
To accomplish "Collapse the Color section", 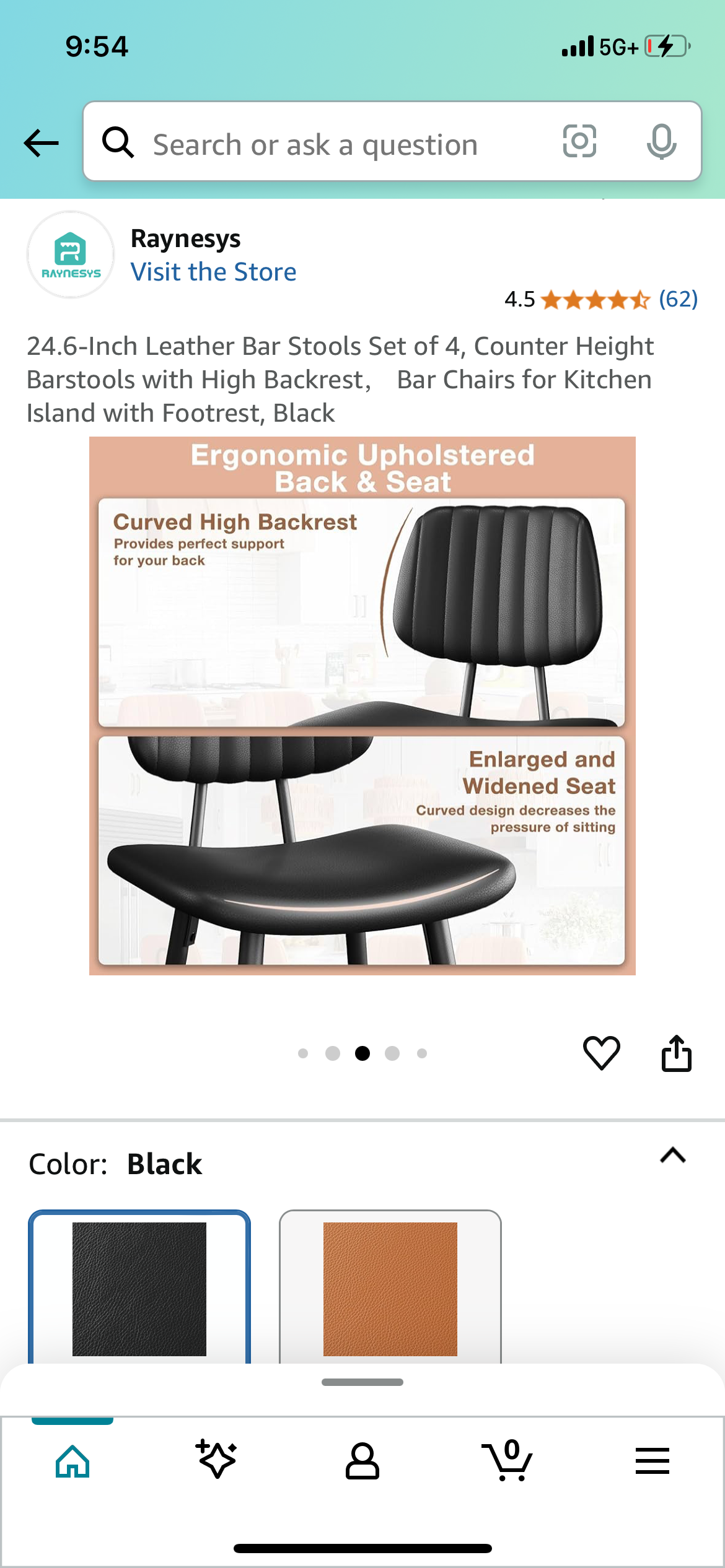I will tap(673, 1156).
